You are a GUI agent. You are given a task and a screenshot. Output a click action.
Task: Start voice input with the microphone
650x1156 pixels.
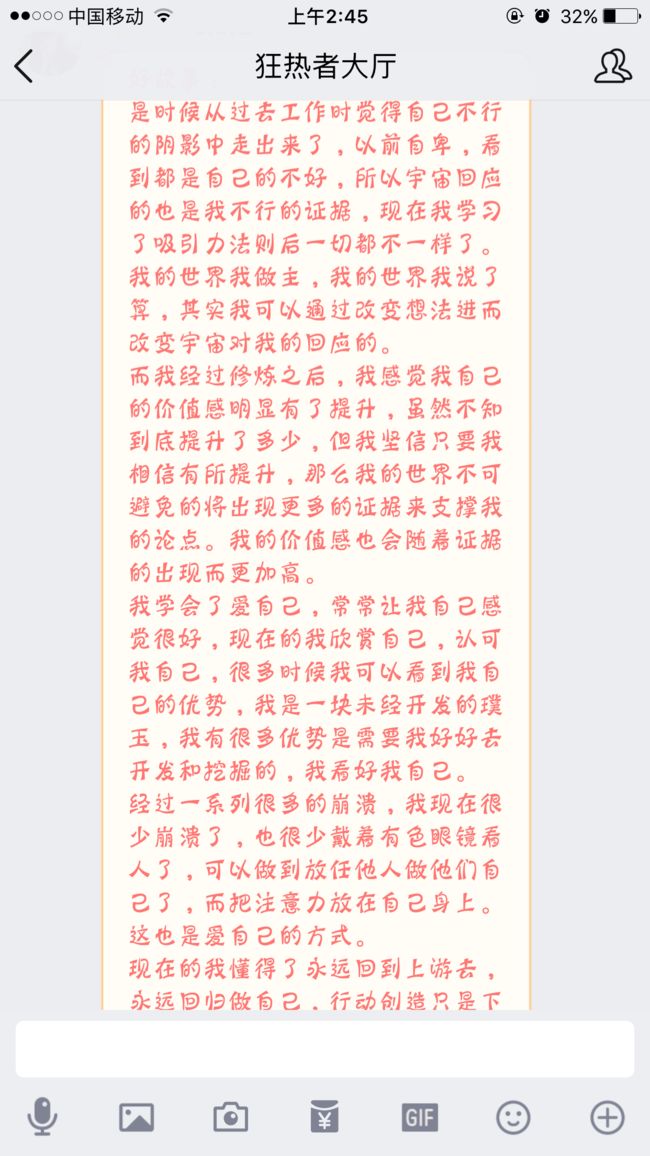42,1116
